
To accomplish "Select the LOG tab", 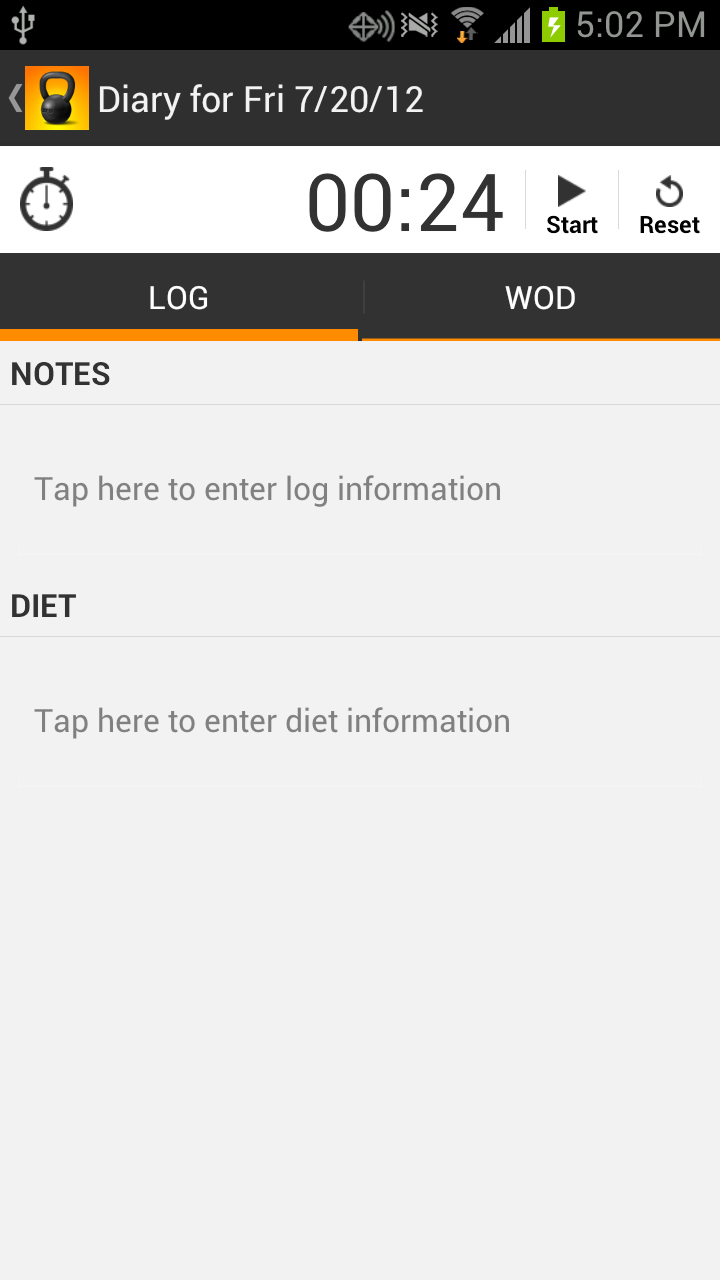I will coord(179,298).
